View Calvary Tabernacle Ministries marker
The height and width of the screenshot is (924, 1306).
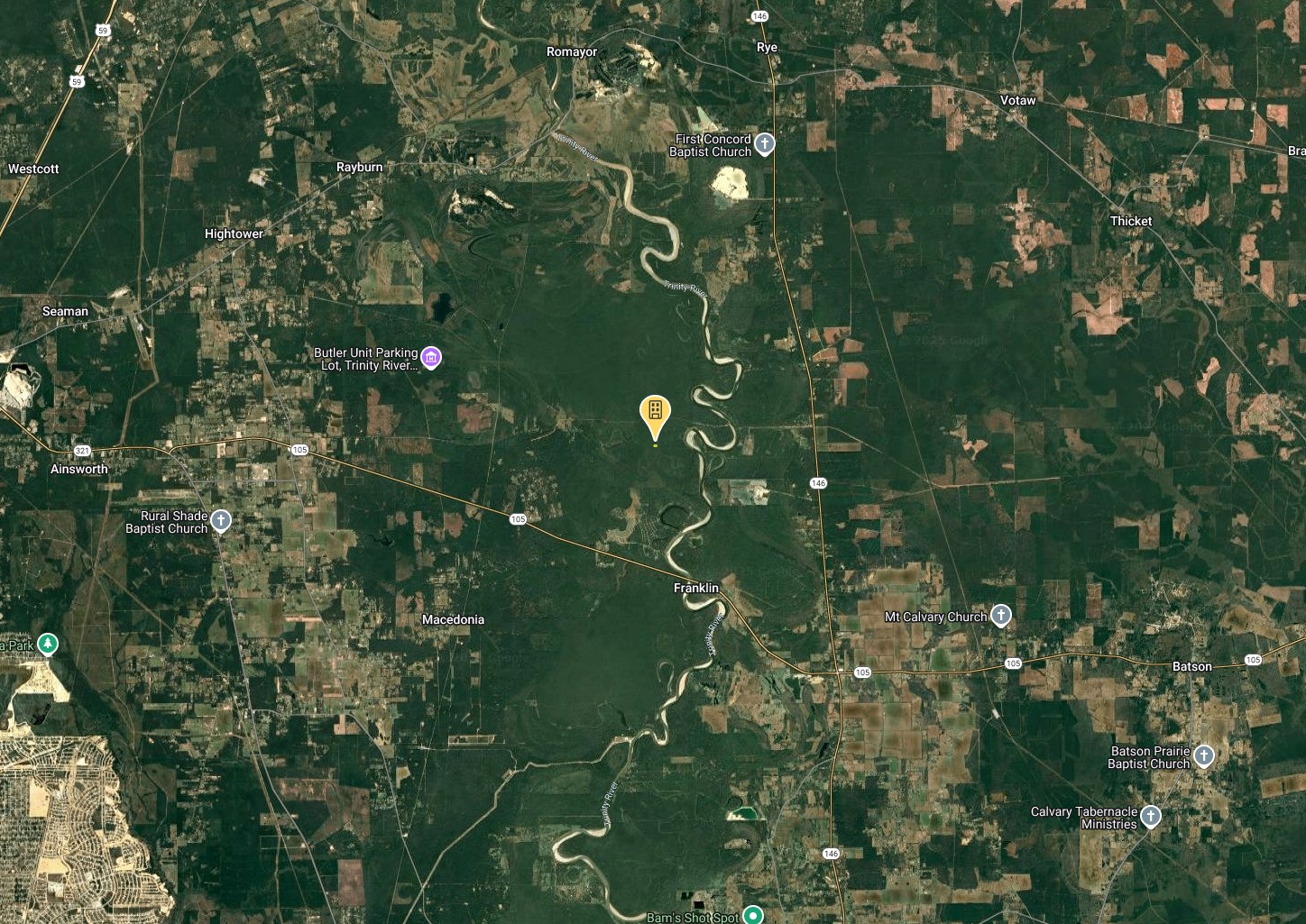(1150, 817)
